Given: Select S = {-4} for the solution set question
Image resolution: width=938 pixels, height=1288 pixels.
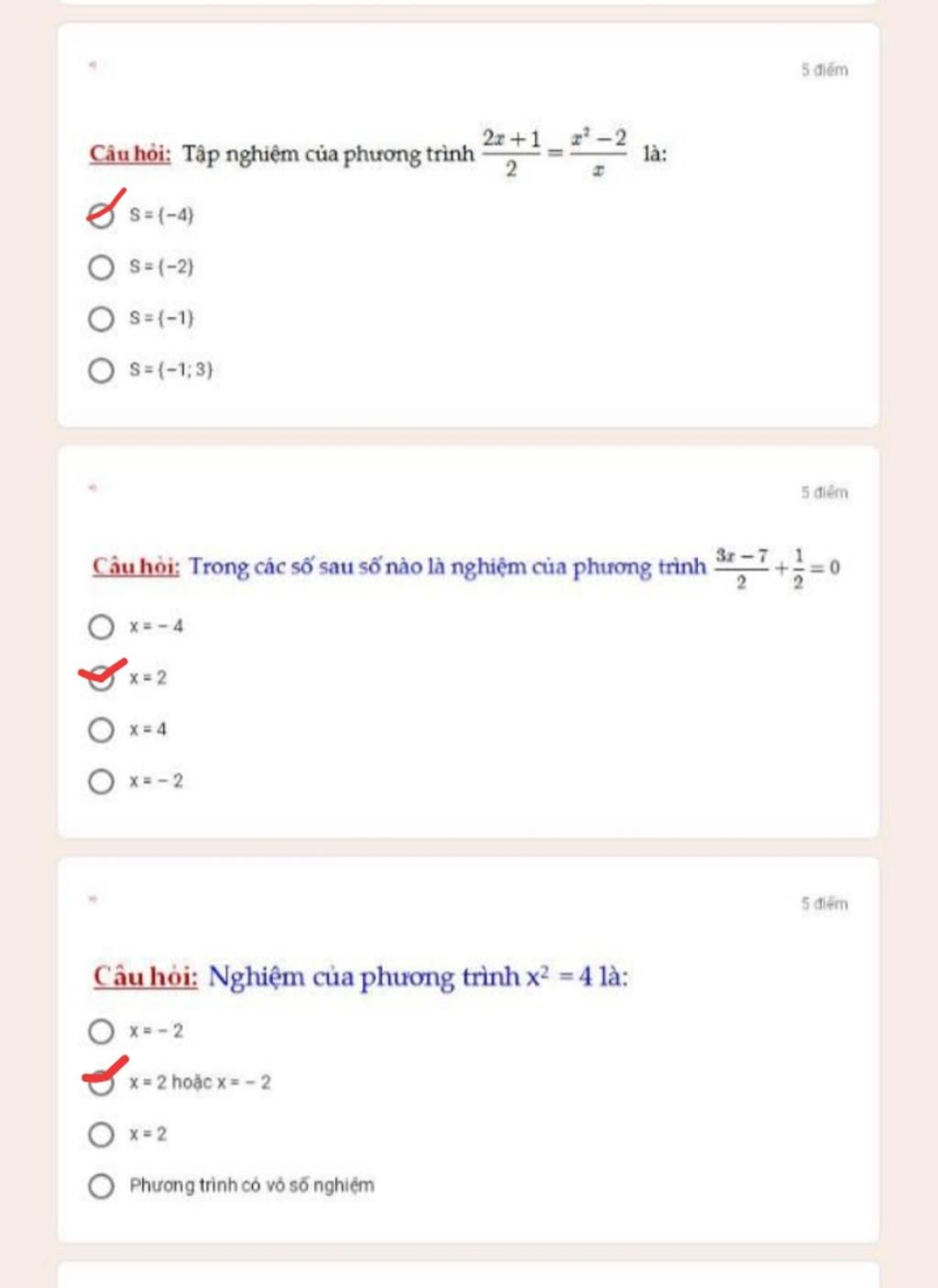Looking at the screenshot, I should coord(101,216).
